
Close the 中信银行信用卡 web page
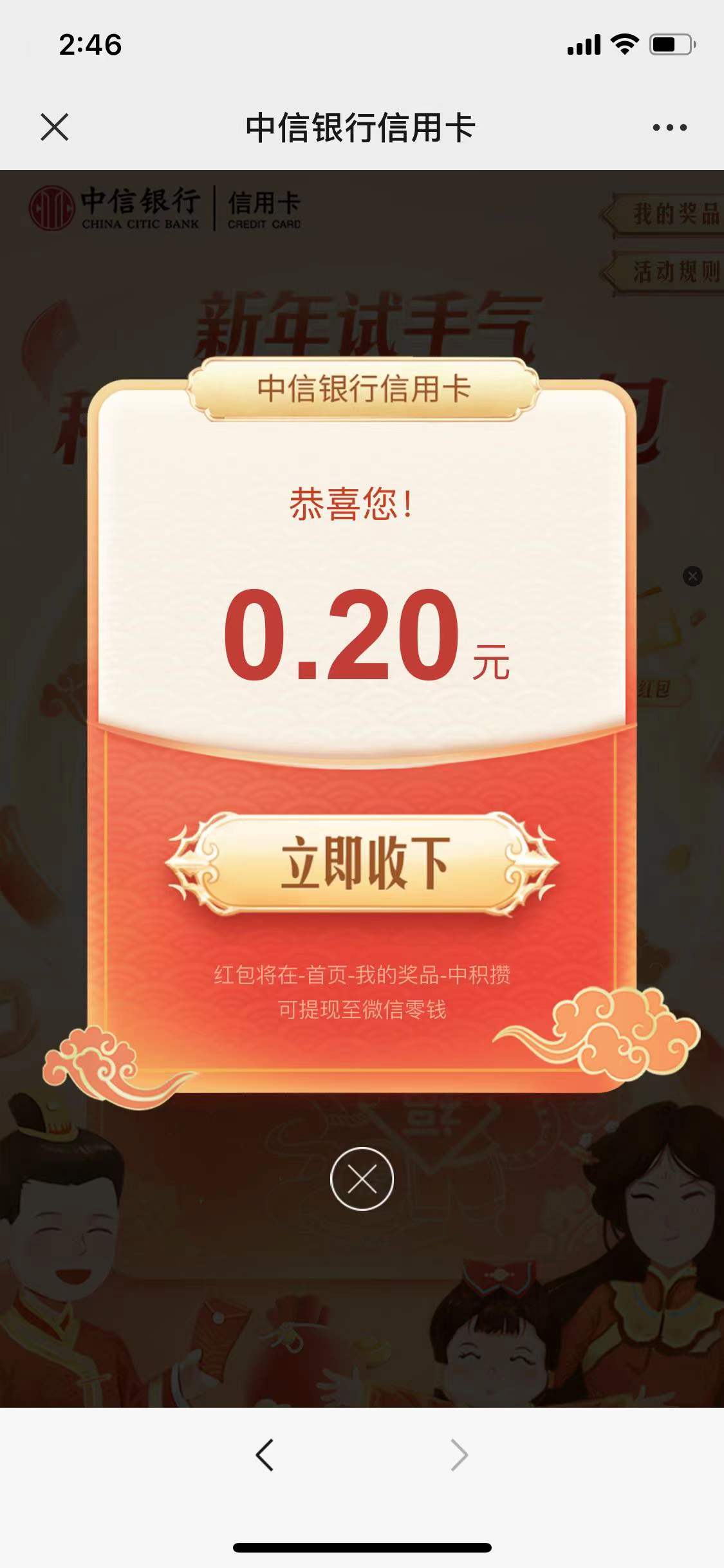pos(55,127)
